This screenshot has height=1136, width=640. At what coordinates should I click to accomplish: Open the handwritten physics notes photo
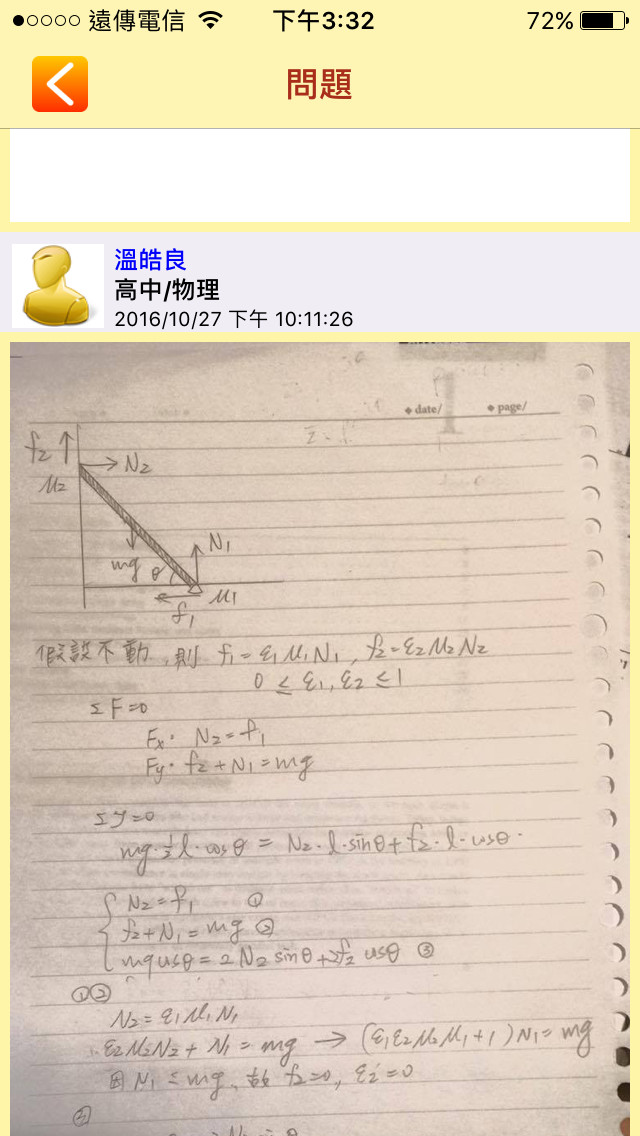320,738
